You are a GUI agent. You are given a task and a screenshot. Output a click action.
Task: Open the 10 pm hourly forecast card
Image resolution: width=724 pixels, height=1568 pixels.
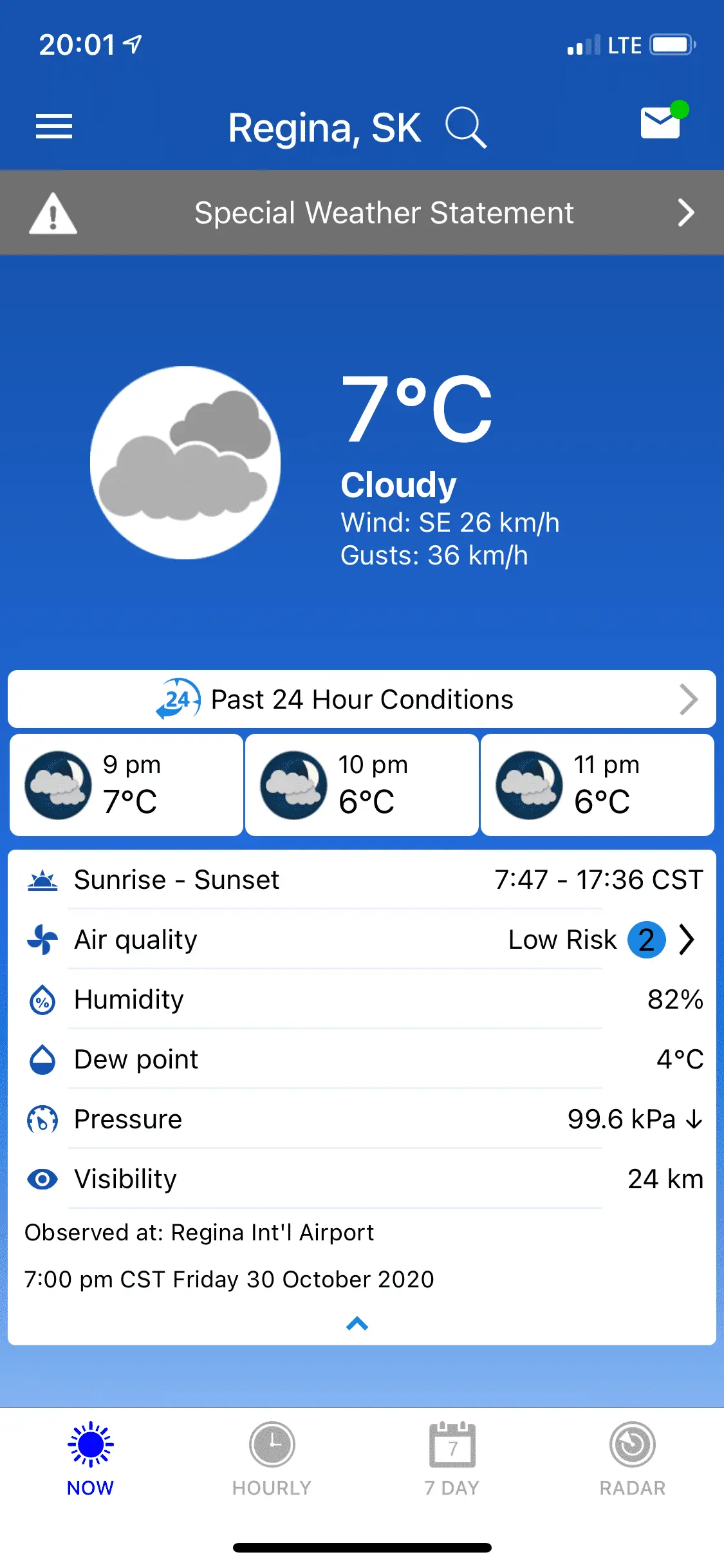[362, 785]
